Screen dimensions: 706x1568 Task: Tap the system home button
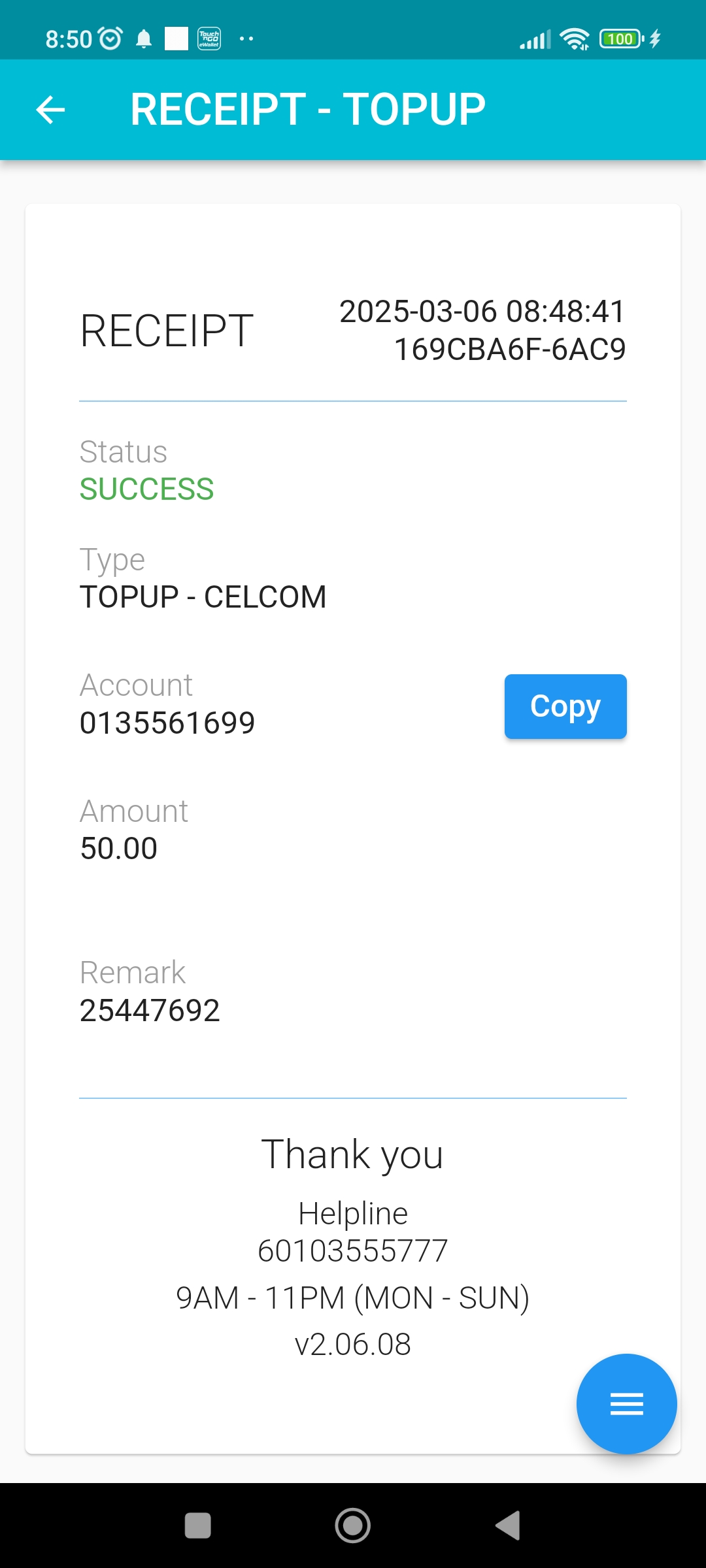tap(353, 1526)
